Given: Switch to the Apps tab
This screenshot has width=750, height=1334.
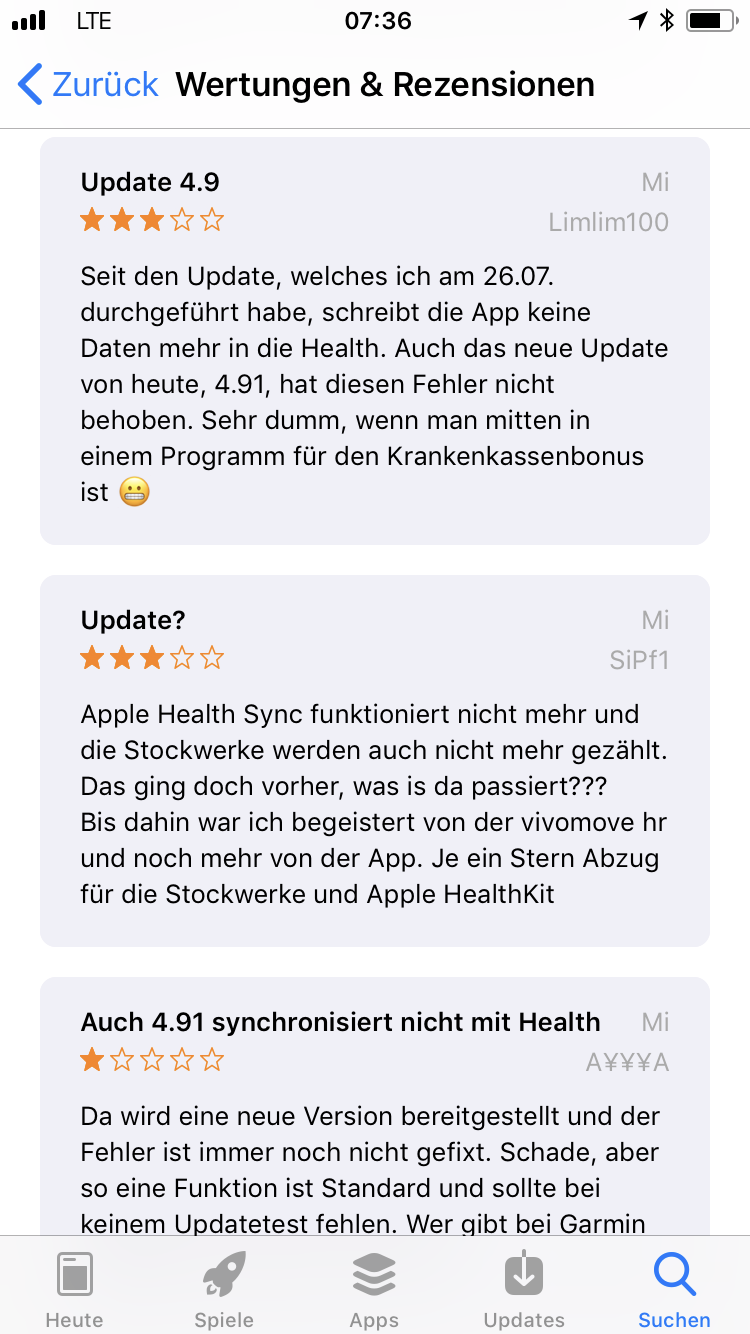Looking at the screenshot, I should tap(374, 1290).
